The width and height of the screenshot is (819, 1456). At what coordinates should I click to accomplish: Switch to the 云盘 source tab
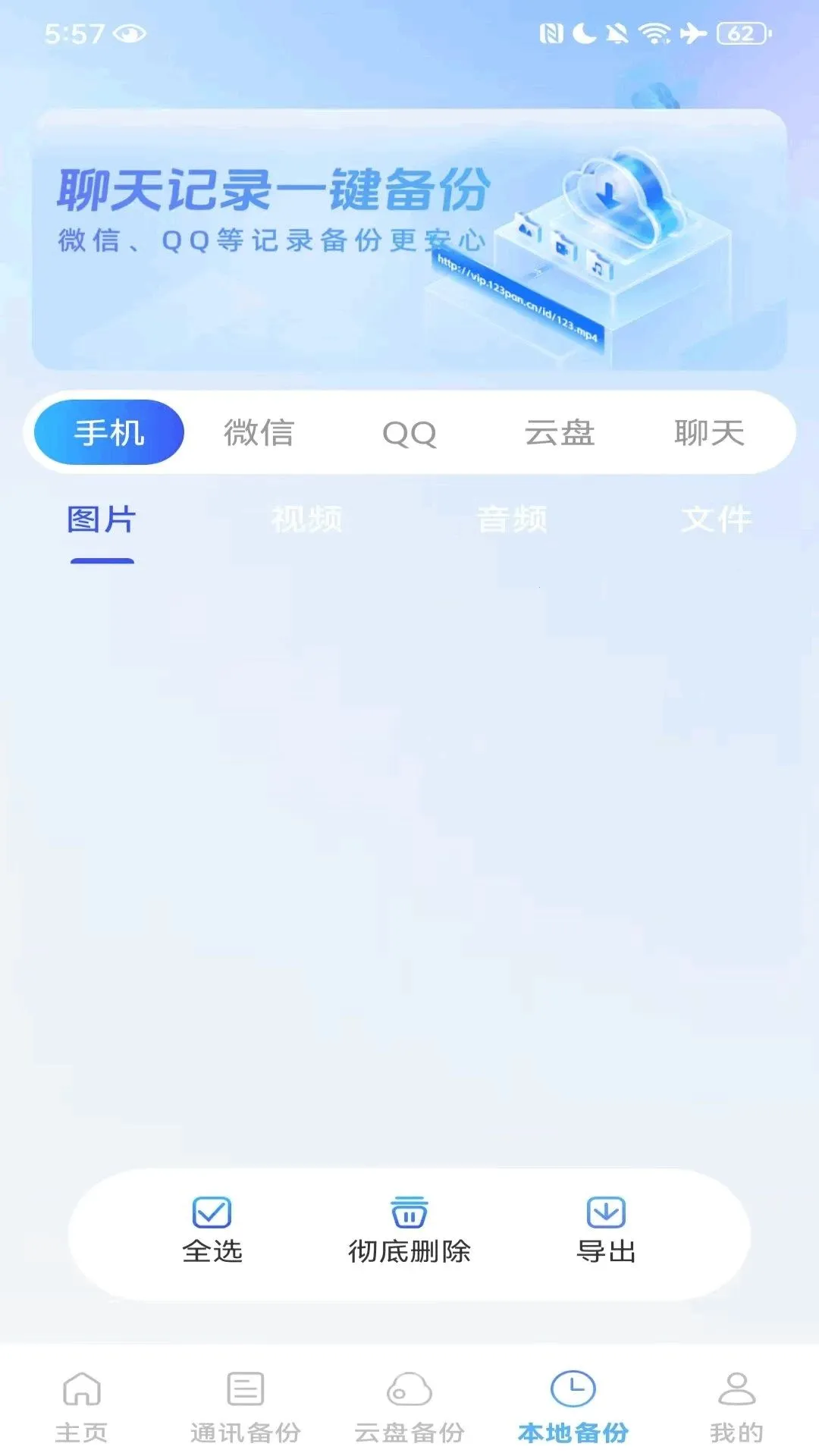coord(560,433)
